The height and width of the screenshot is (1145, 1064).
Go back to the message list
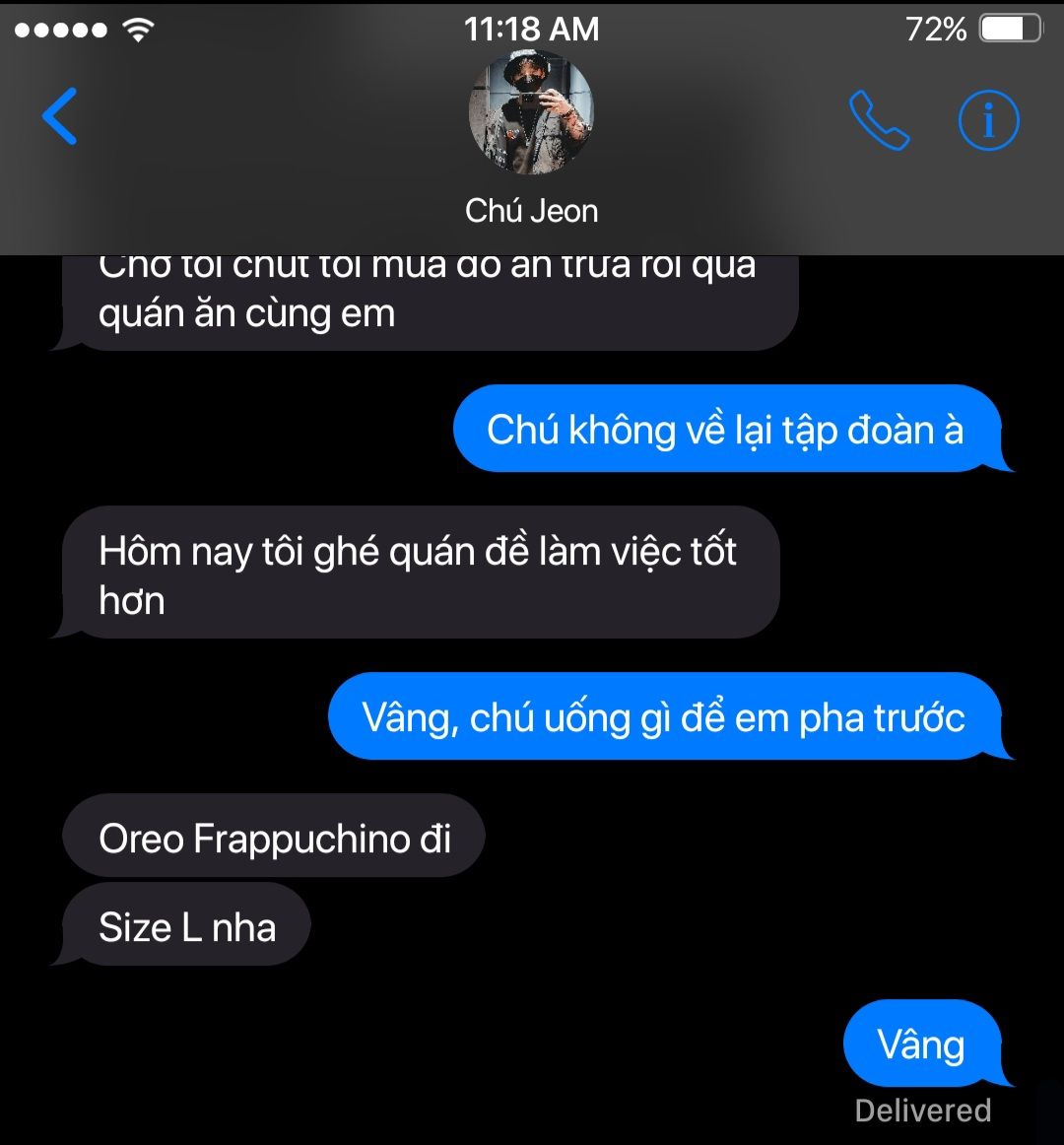coord(59,116)
